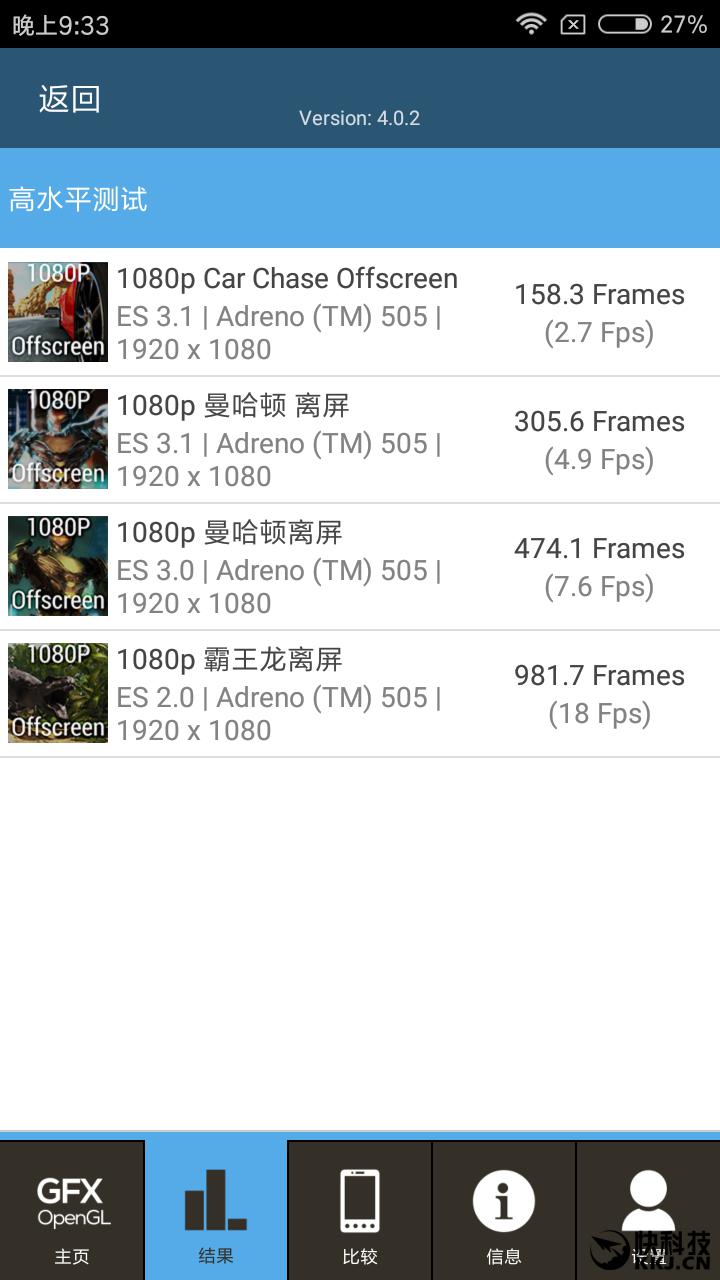Open the 1080p 霸王龙离屏 result
Screen dimensions: 720x1280
tap(360, 694)
